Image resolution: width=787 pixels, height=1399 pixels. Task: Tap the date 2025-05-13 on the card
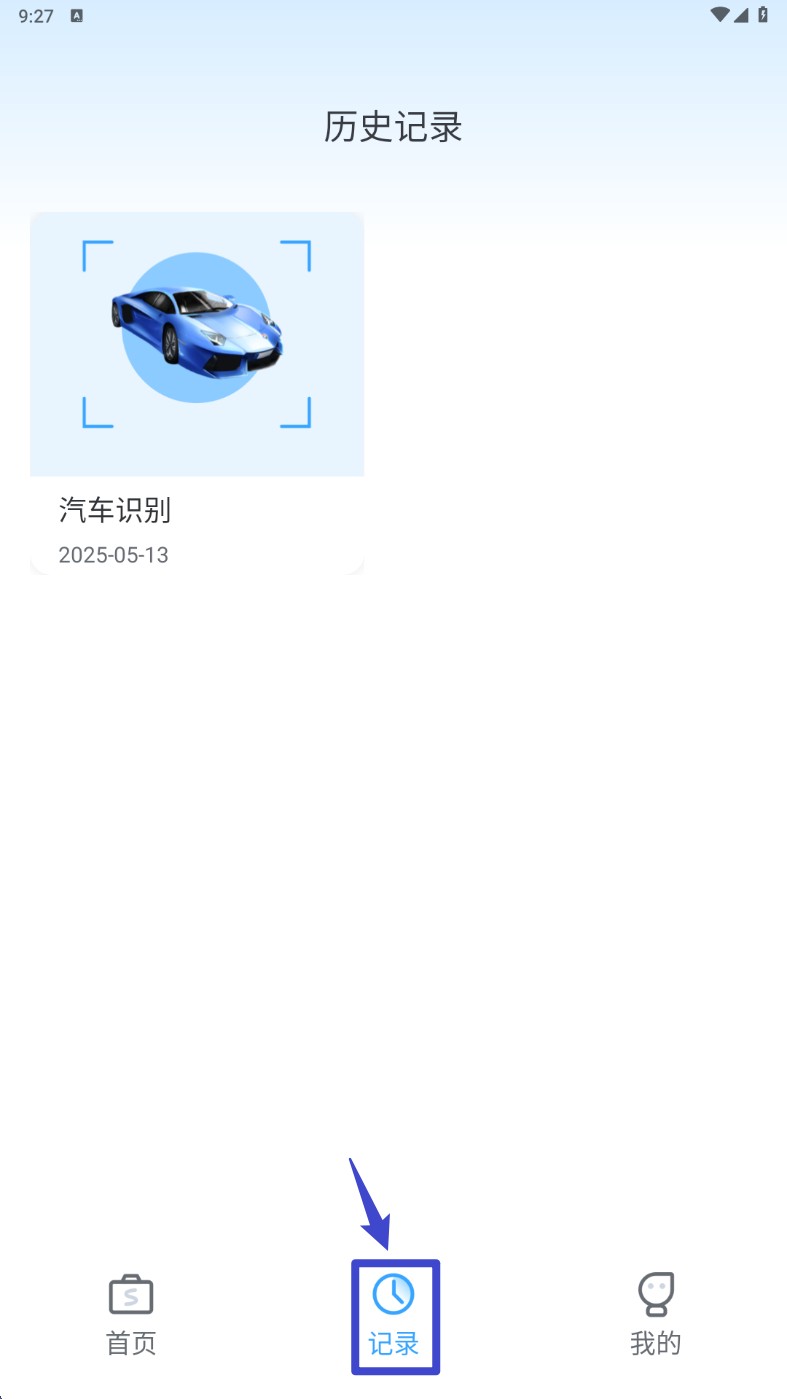click(x=113, y=555)
